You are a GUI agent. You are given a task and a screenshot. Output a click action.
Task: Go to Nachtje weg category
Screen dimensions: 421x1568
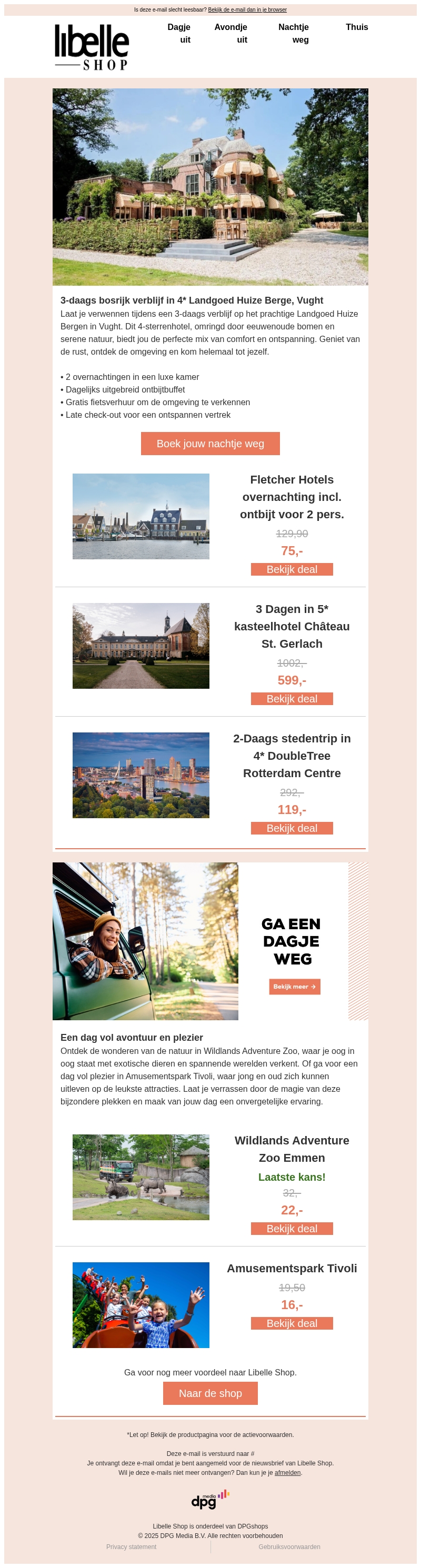tap(294, 34)
